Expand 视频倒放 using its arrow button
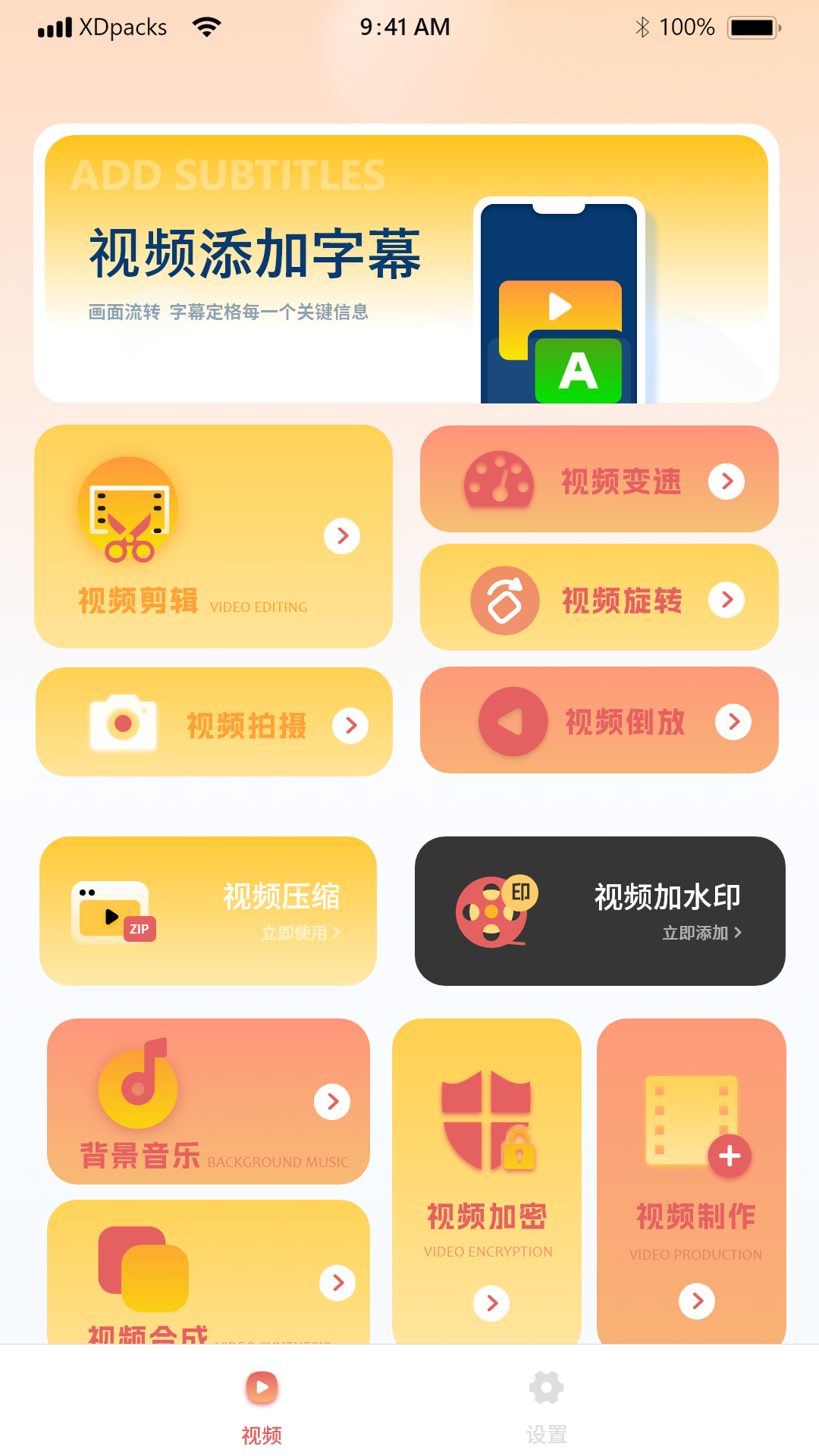Viewport: 819px width, 1456px height. pos(733,721)
